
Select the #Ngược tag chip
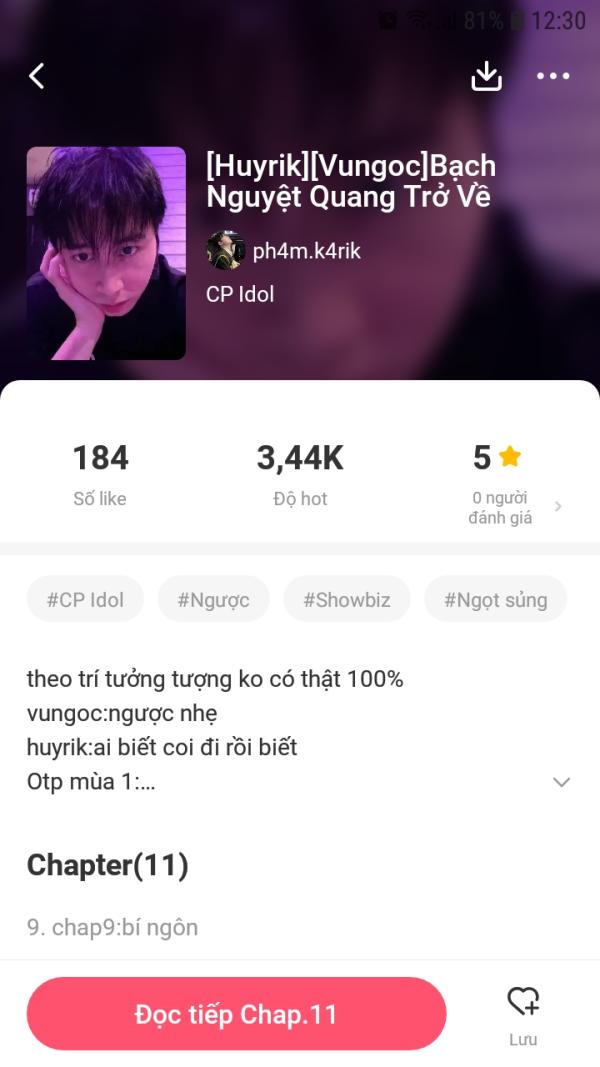(213, 600)
